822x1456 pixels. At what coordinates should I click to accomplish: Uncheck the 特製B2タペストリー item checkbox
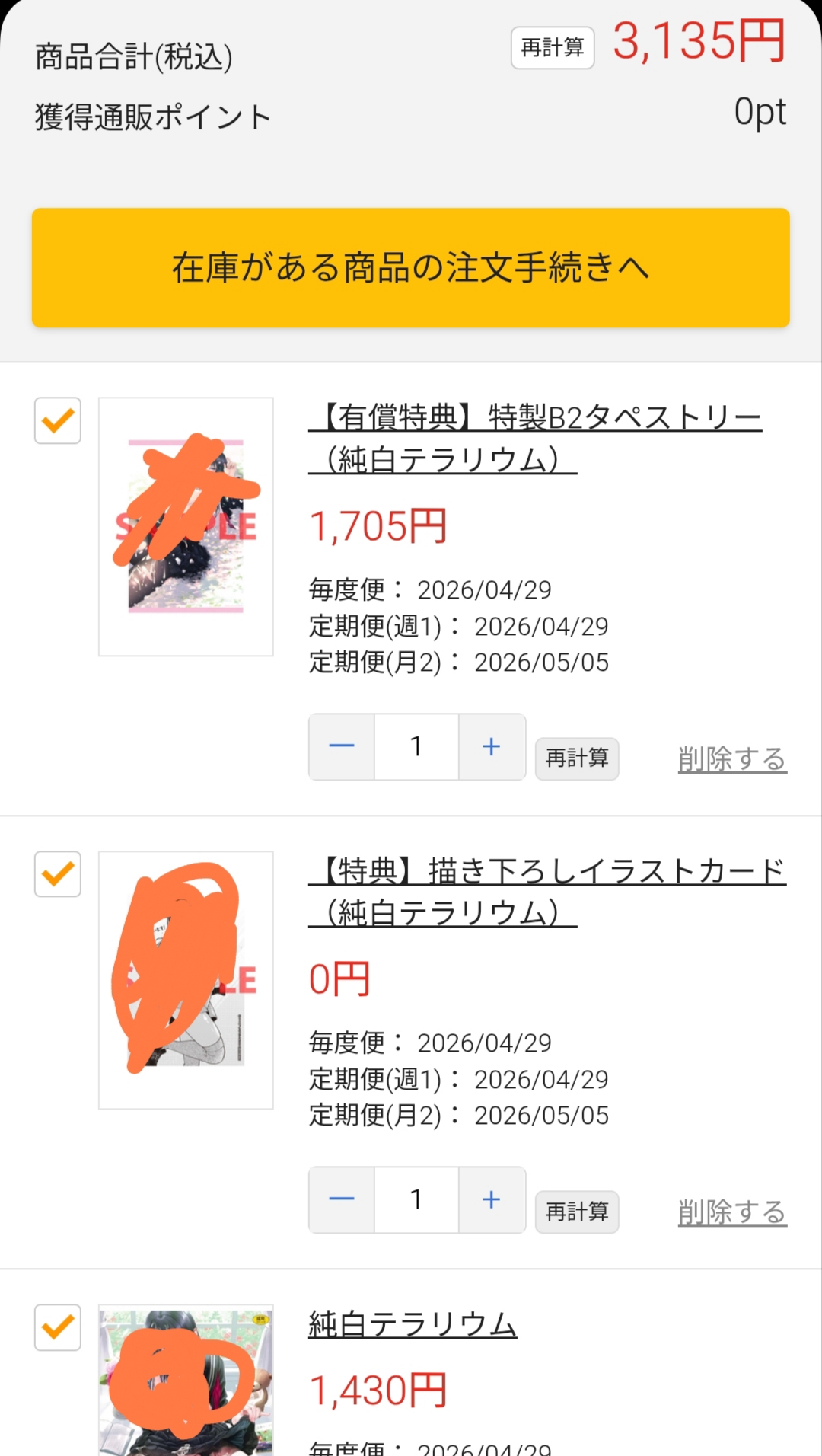click(x=58, y=420)
